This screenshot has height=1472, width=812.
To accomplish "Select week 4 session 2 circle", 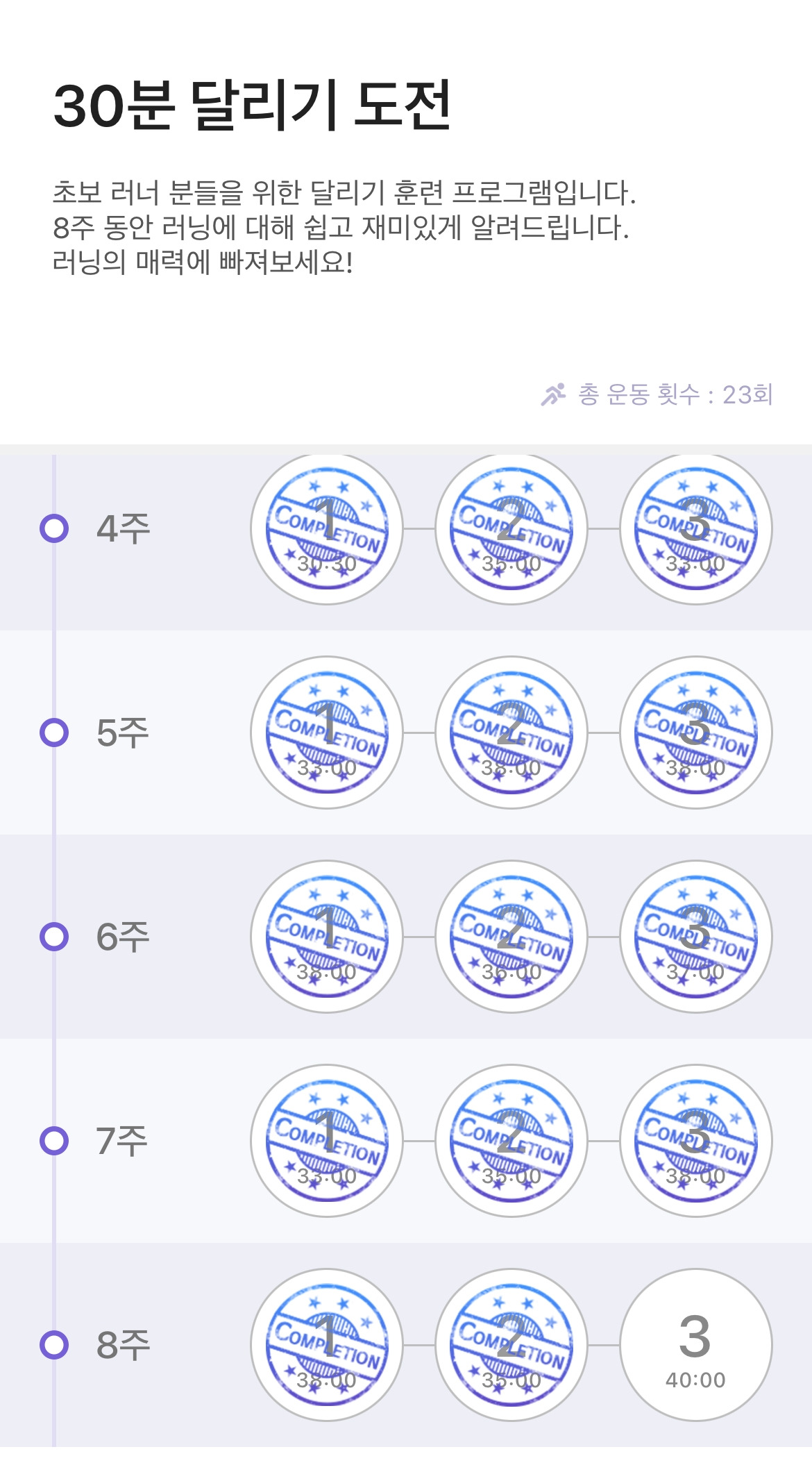I will pyautogui.click(x=511, y=529).
